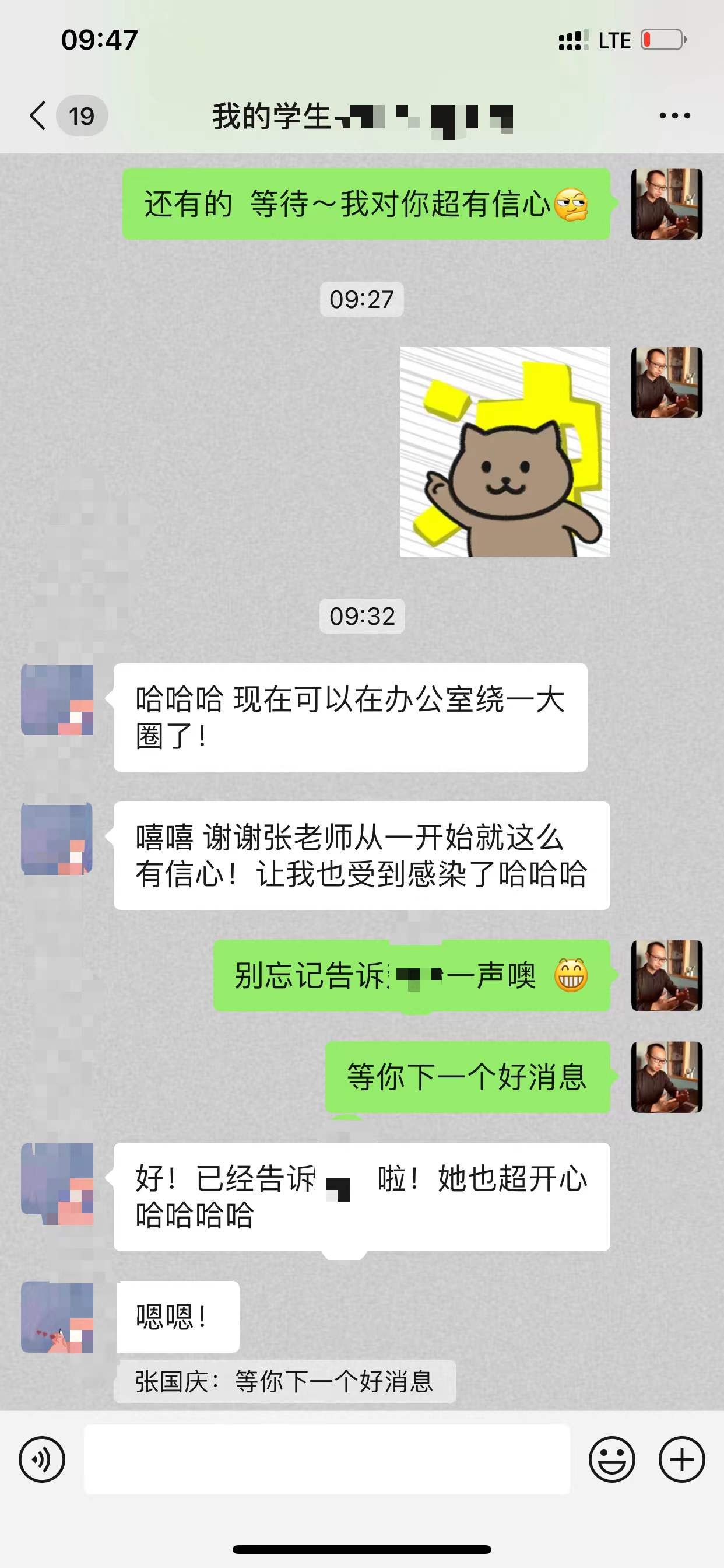Tap the message text field

[x=326, y=1459]
